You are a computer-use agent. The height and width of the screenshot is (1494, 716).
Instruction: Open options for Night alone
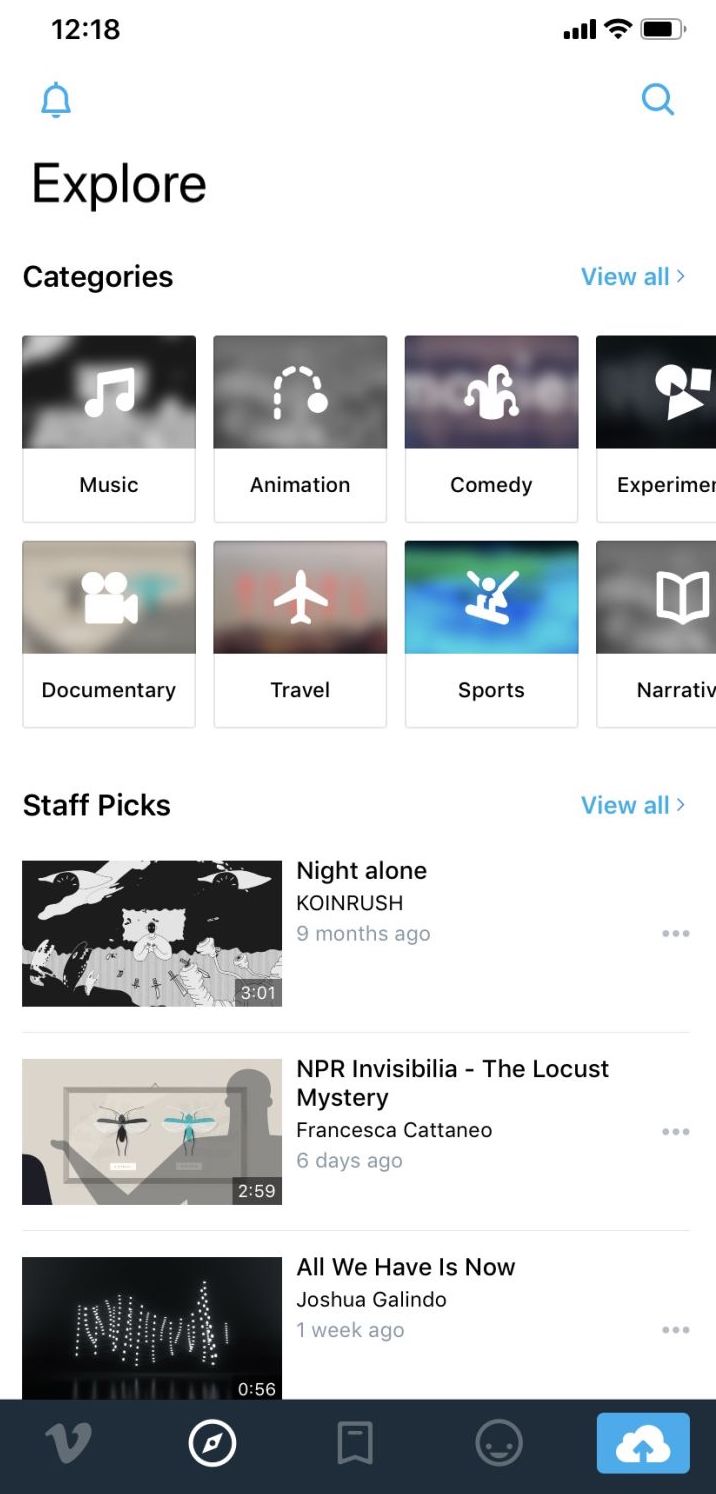point(675,933)
